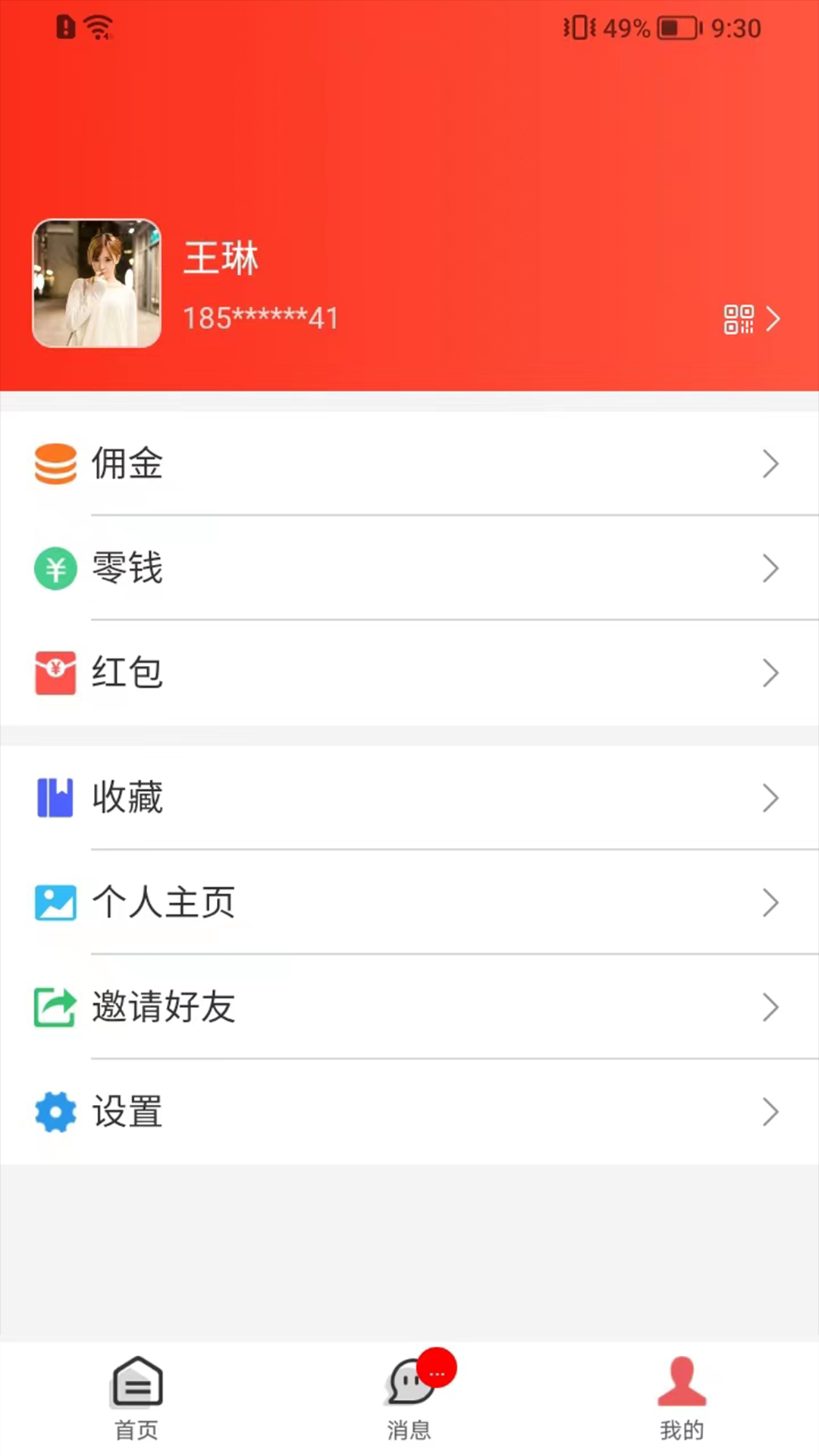Screen dimensions: 819x1456
Task: Click the 个人主页 picture icon
Action: [x=55, y=902]
